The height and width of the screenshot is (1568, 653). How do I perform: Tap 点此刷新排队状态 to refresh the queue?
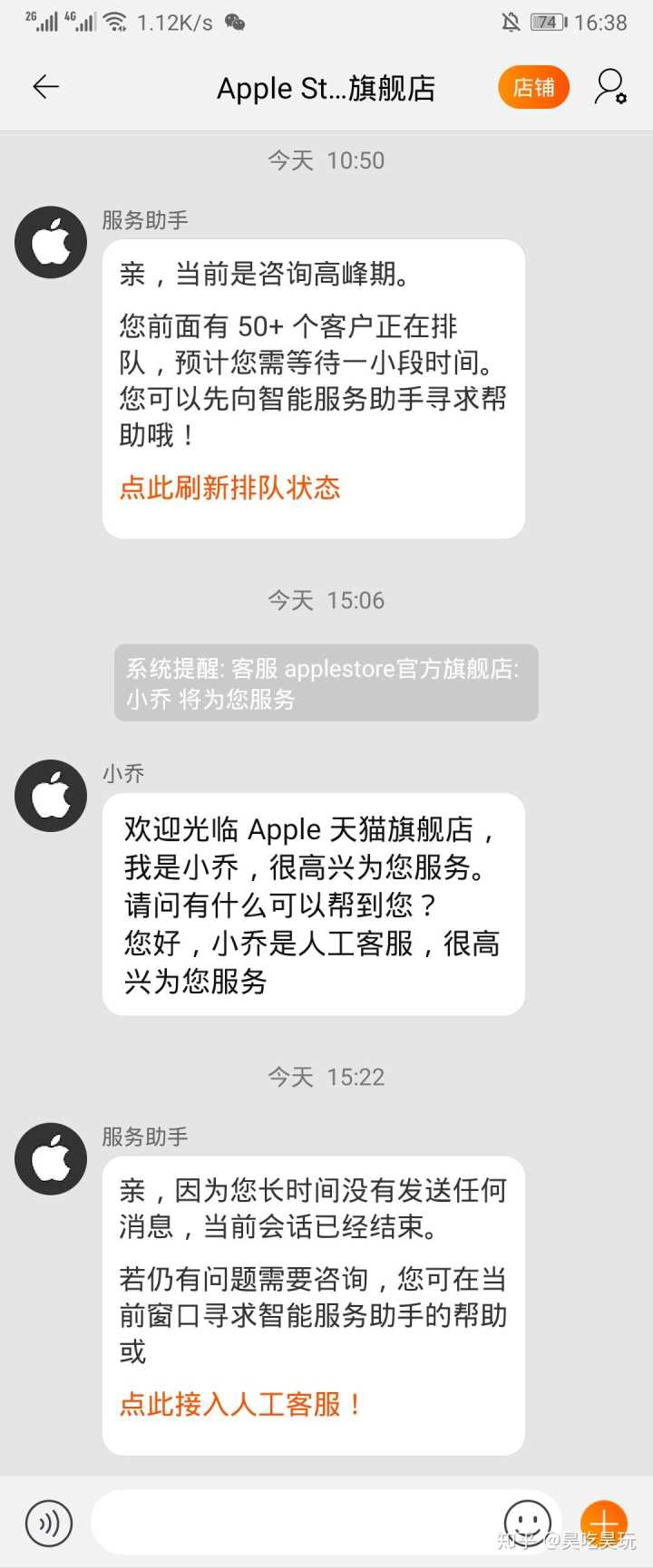point(229,488)
